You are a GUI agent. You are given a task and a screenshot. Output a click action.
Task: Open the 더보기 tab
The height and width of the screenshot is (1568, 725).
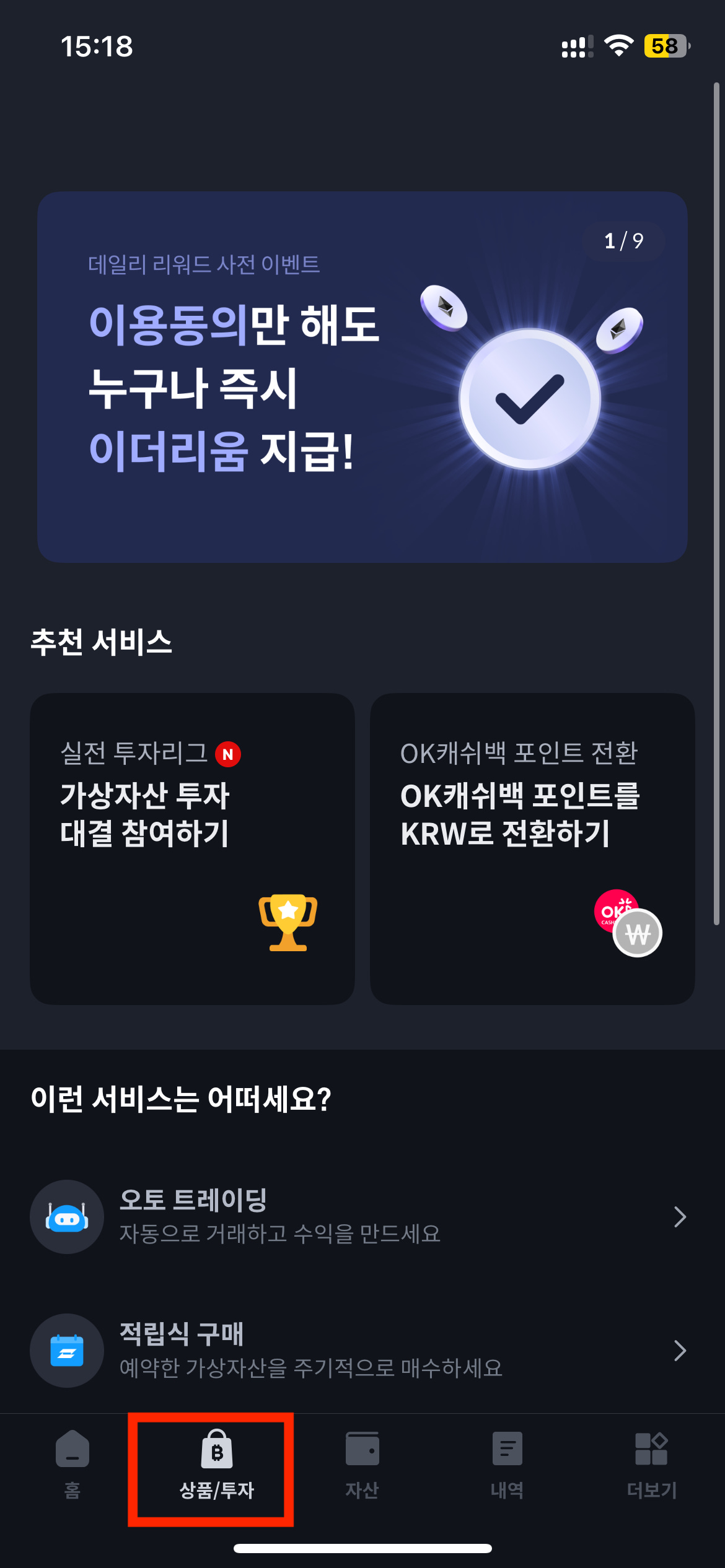[651, 1465]
